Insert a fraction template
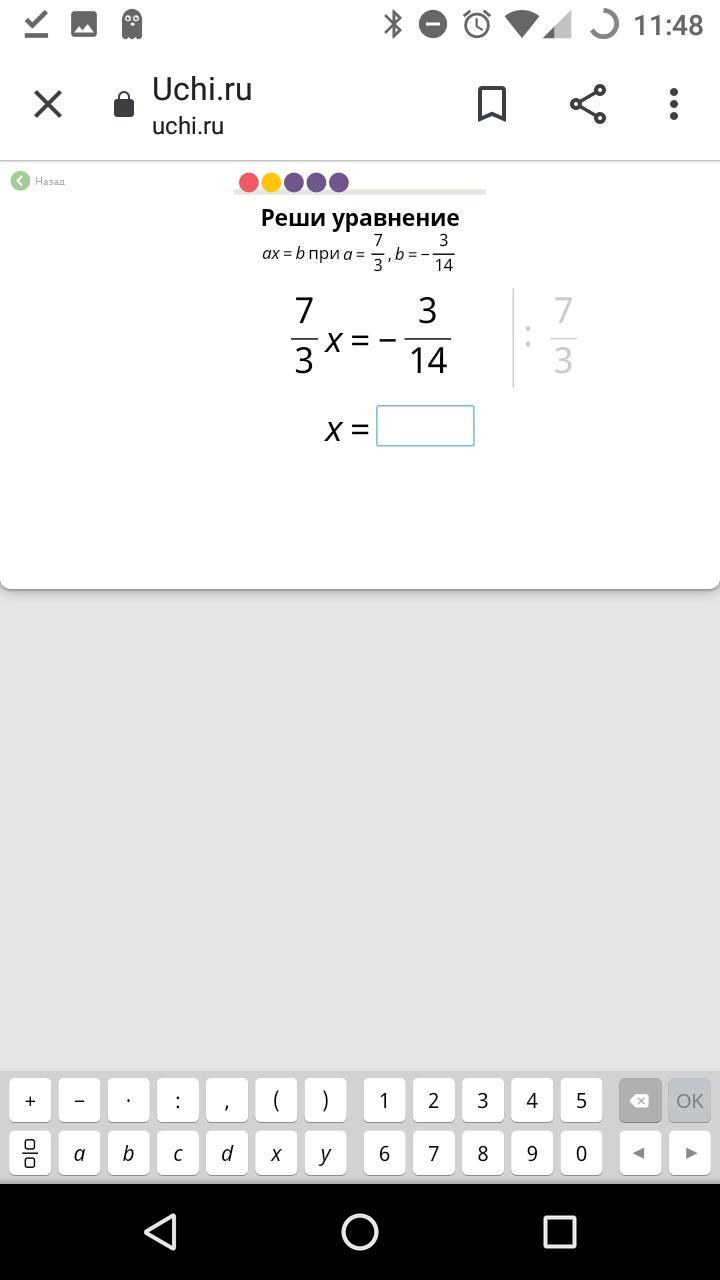This screenshot has width=720, height=1280. 30,1154
